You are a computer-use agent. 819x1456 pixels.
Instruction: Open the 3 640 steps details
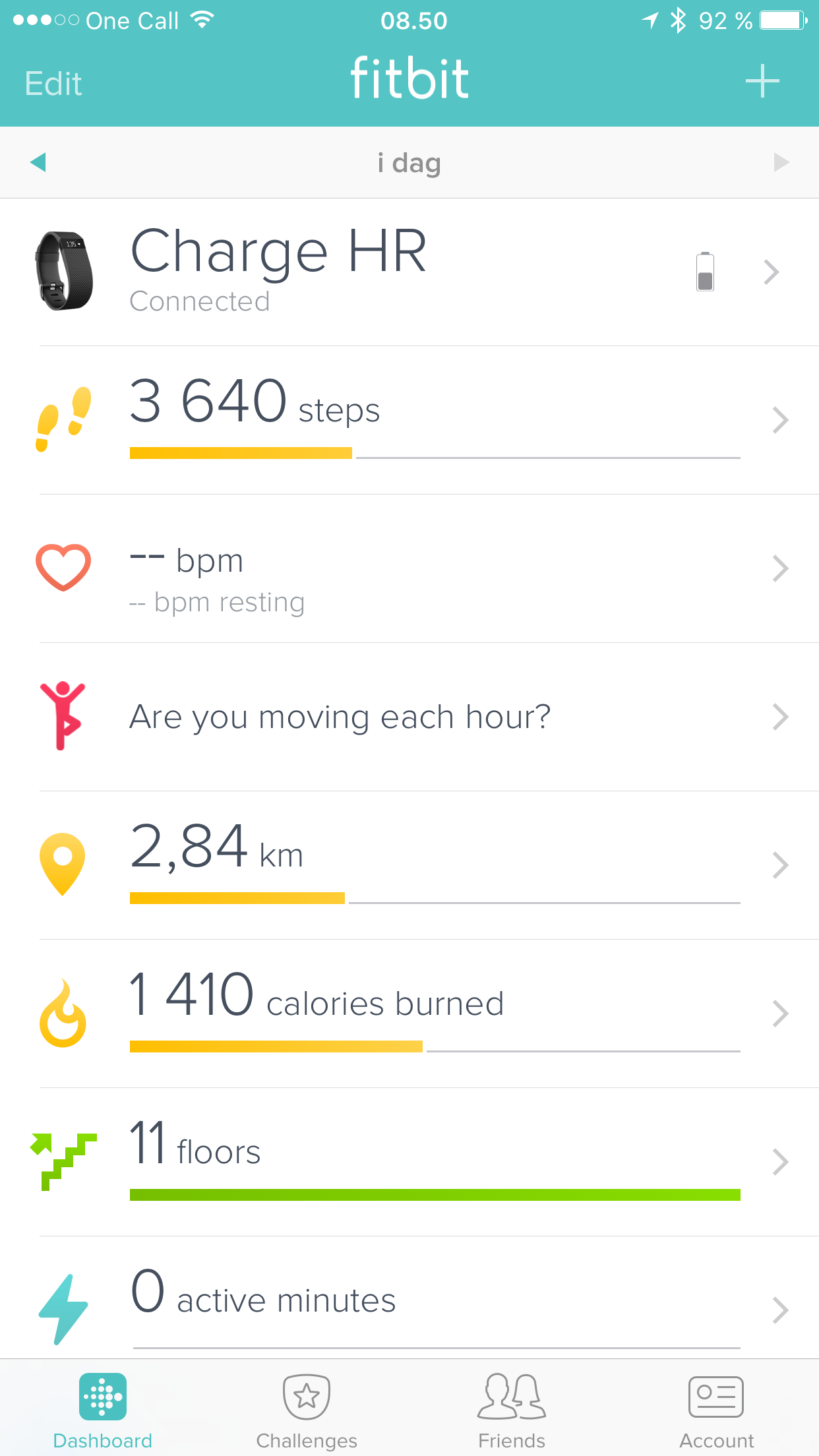(409, 419)
